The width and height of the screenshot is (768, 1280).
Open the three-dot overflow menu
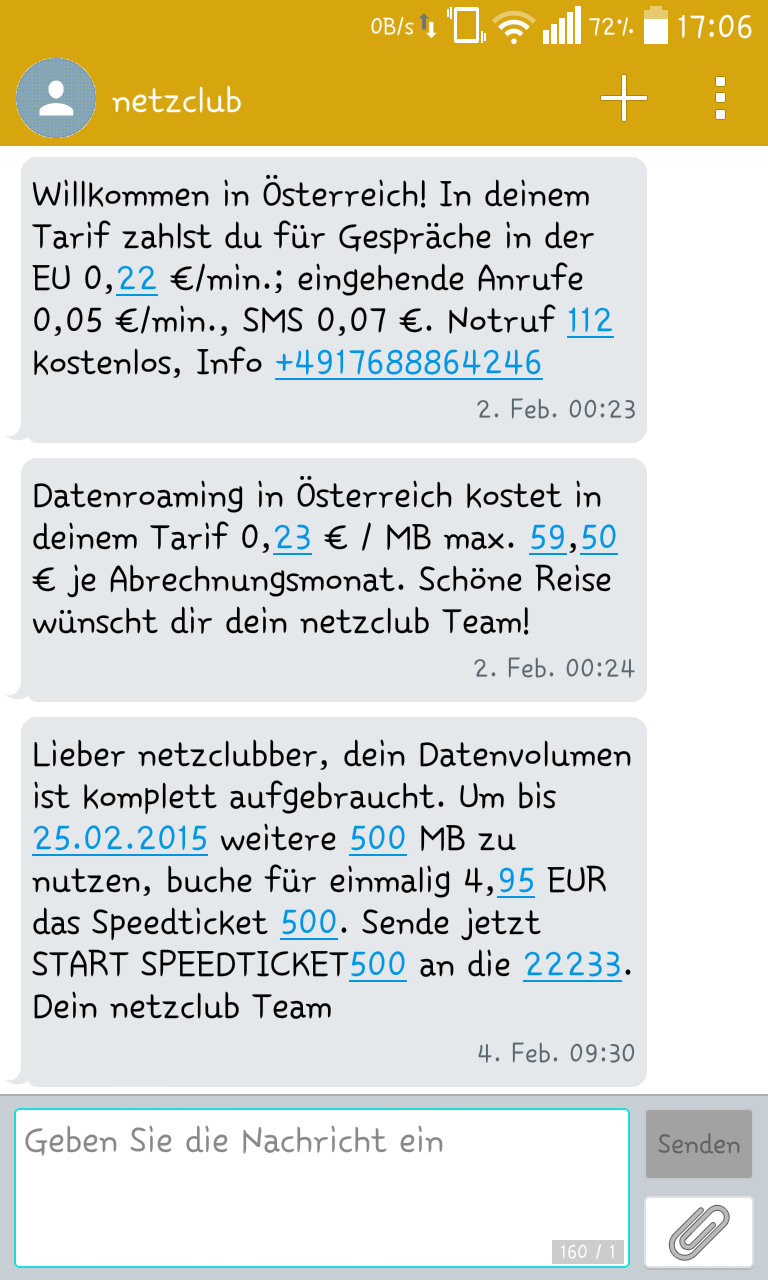click(721, 98)
